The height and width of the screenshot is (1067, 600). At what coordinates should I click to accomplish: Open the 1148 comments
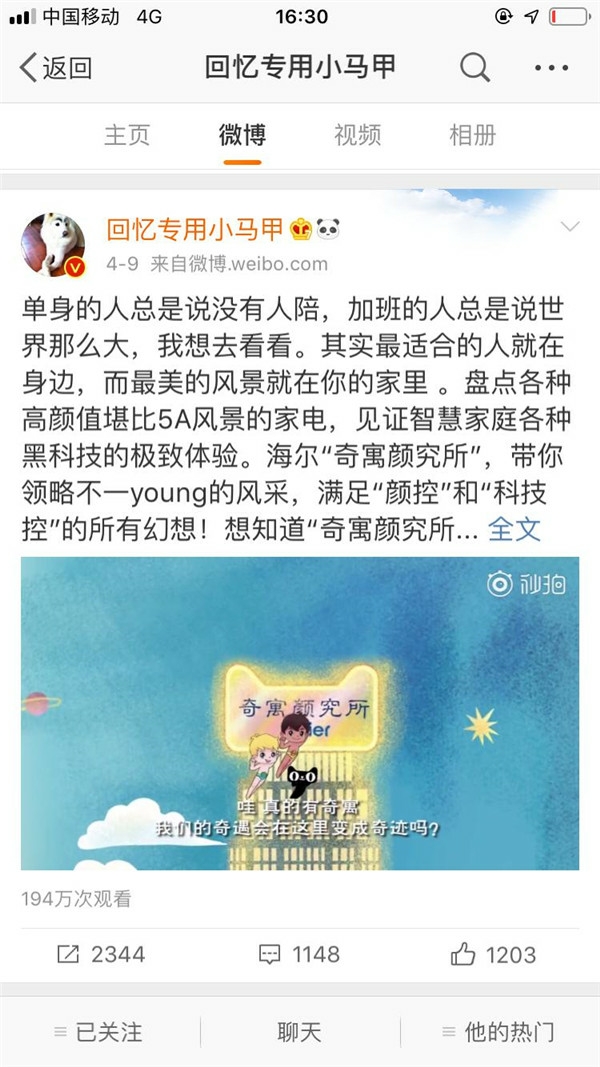point(299,954)
